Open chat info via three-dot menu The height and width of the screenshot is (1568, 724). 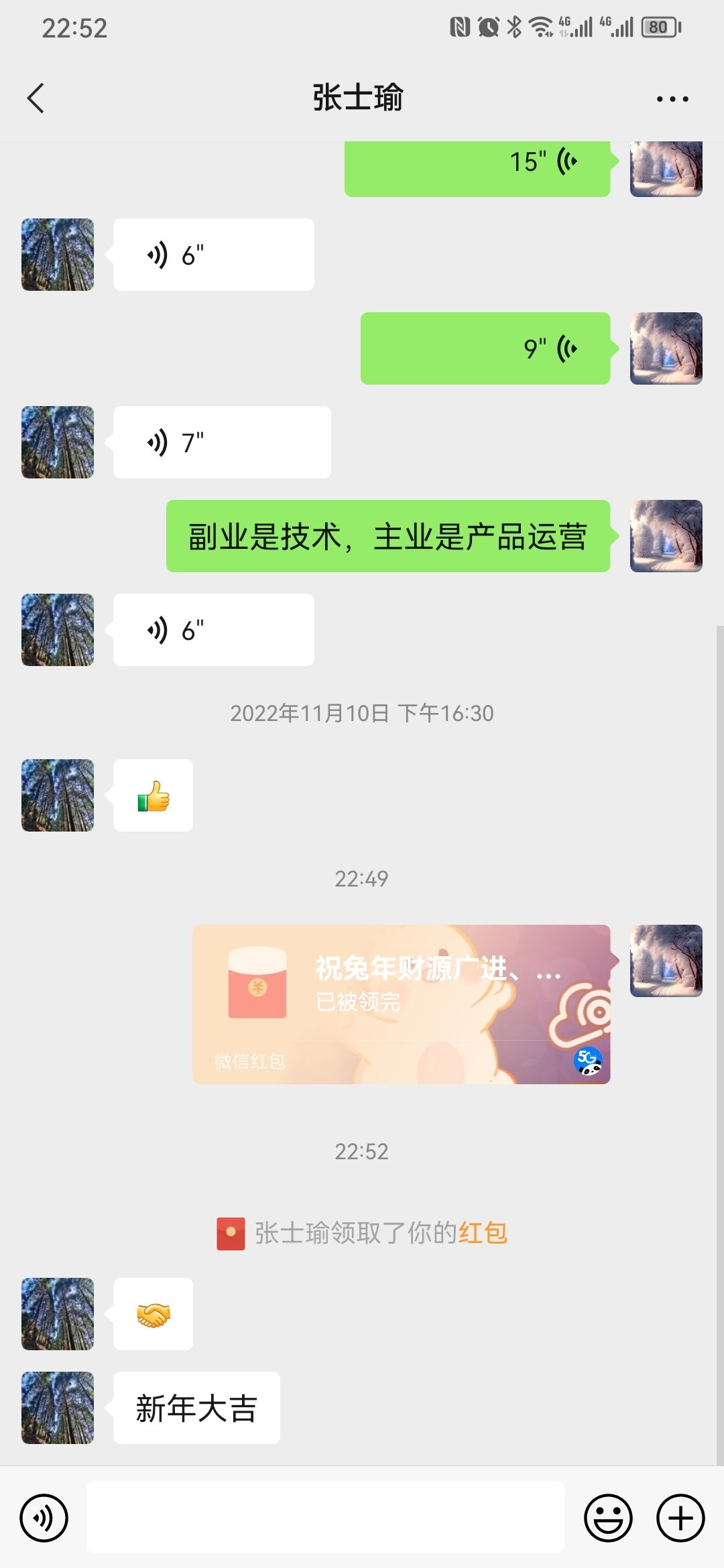point(672,99)
